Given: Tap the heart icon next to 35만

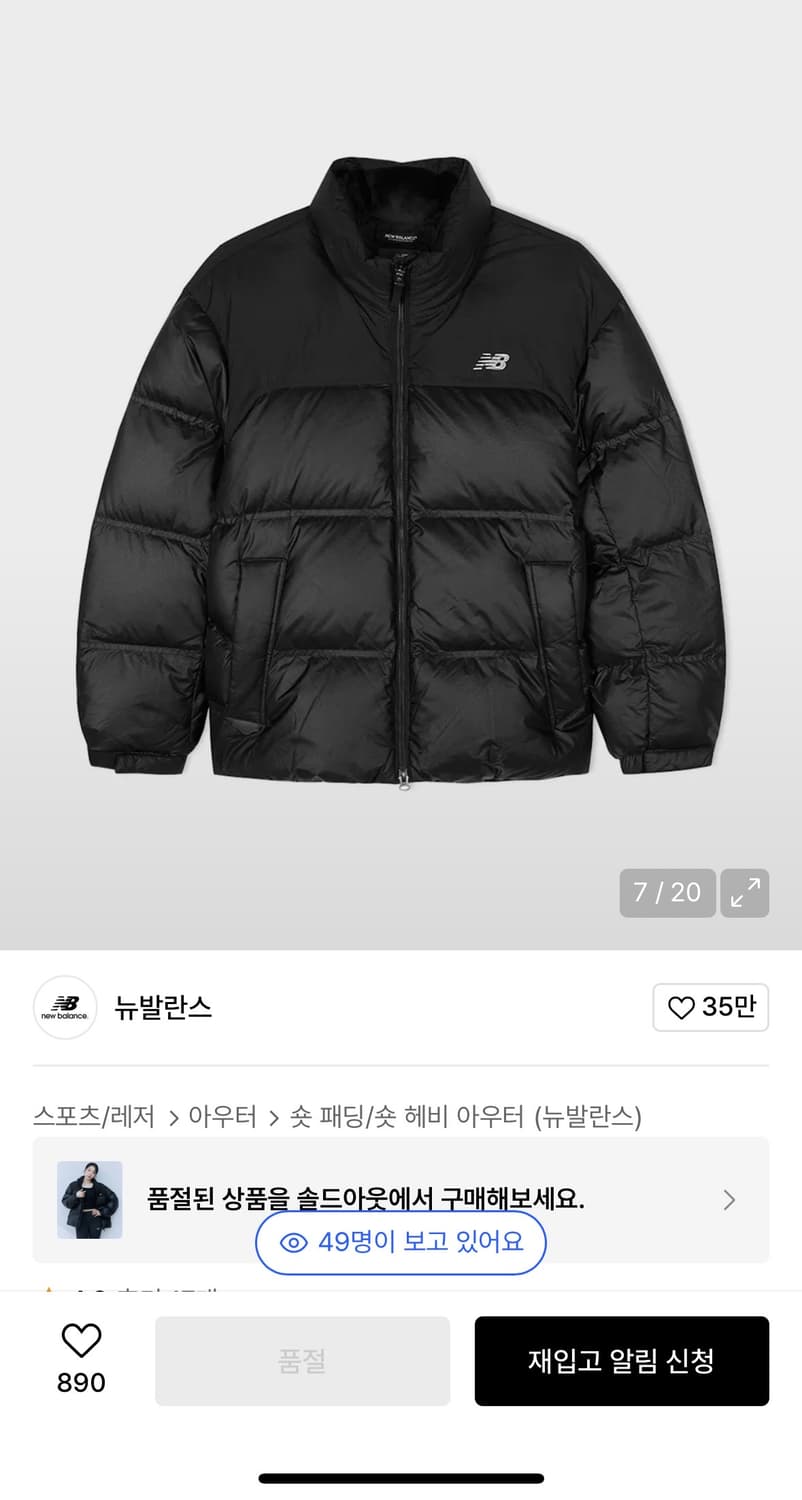Looking at the screenshot, I should [x=679, y=1008].
